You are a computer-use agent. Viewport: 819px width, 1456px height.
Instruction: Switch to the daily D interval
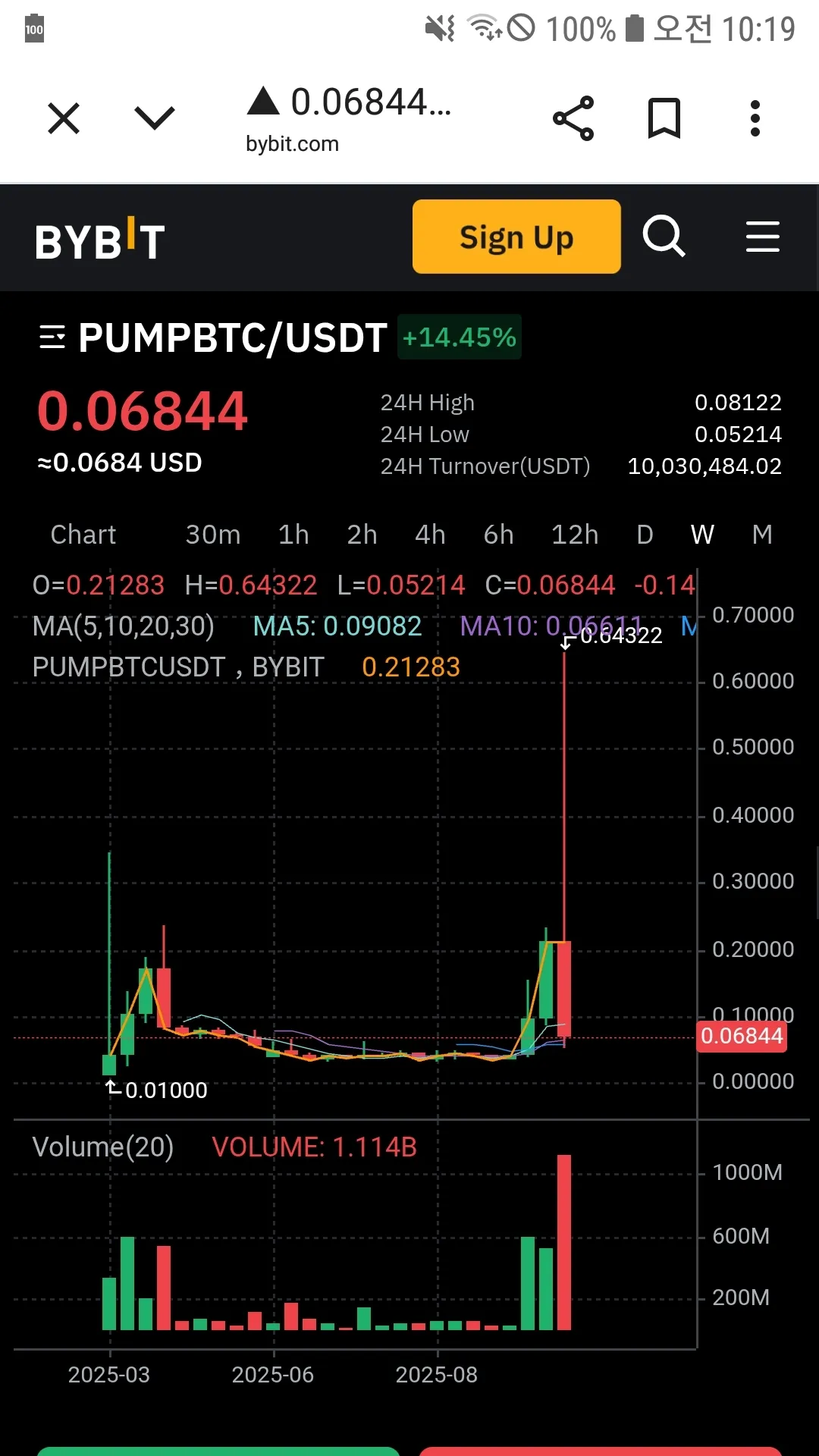pos(645,535)
